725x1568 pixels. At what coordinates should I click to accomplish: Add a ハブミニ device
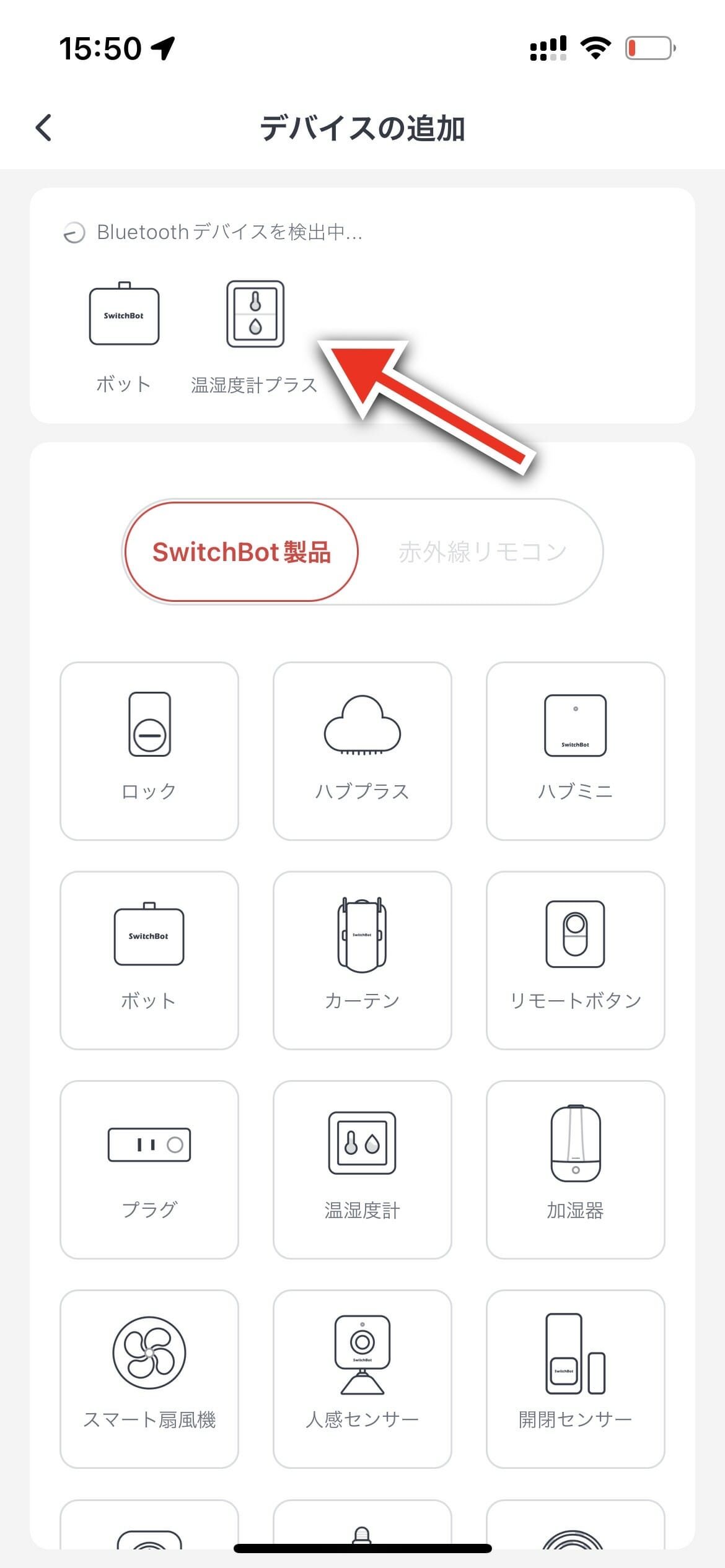pyautogui.click(x=576, y=751)
